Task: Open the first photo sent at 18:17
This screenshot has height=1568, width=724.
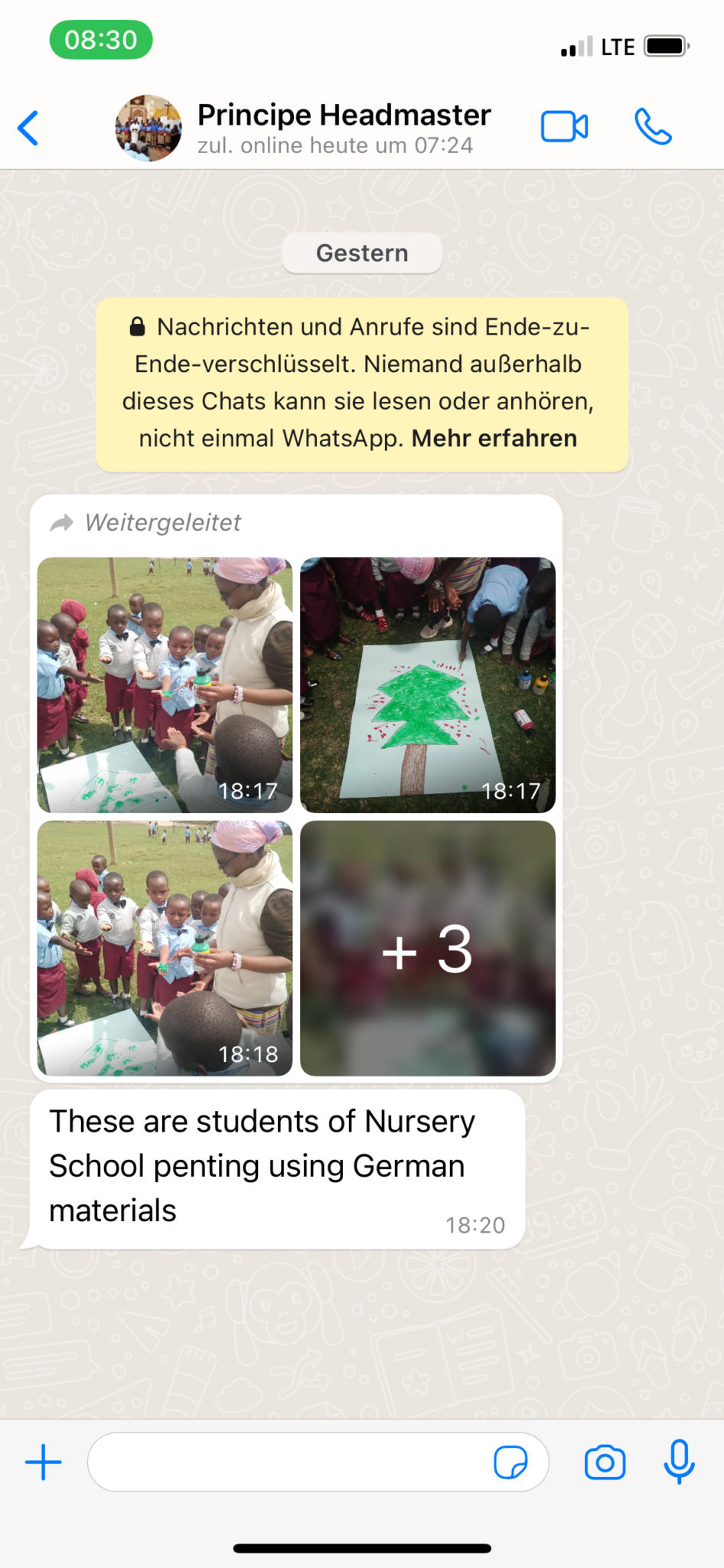Action: (x=165, y=684)
